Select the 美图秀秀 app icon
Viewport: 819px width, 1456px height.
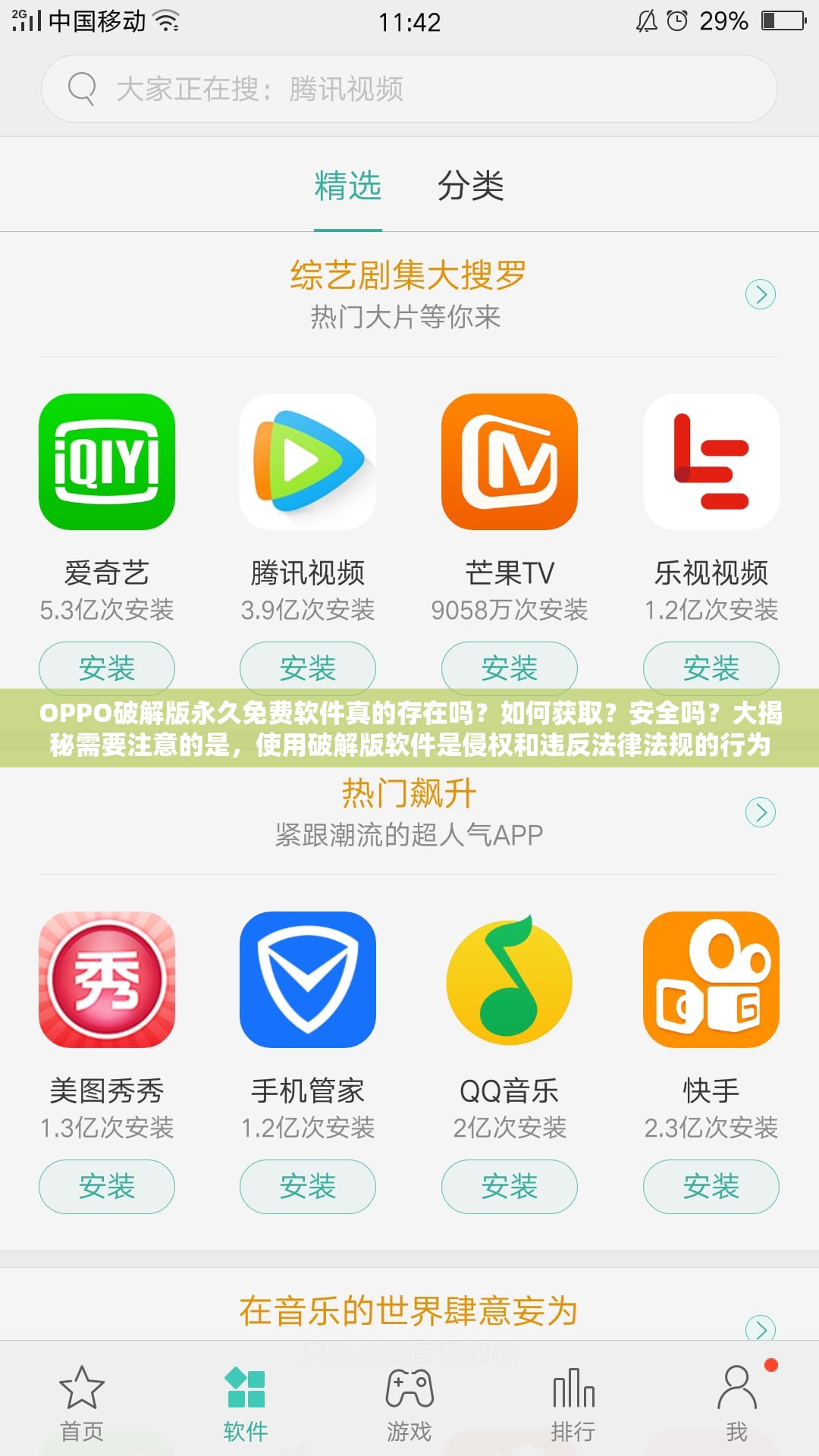tap(107, 978)
